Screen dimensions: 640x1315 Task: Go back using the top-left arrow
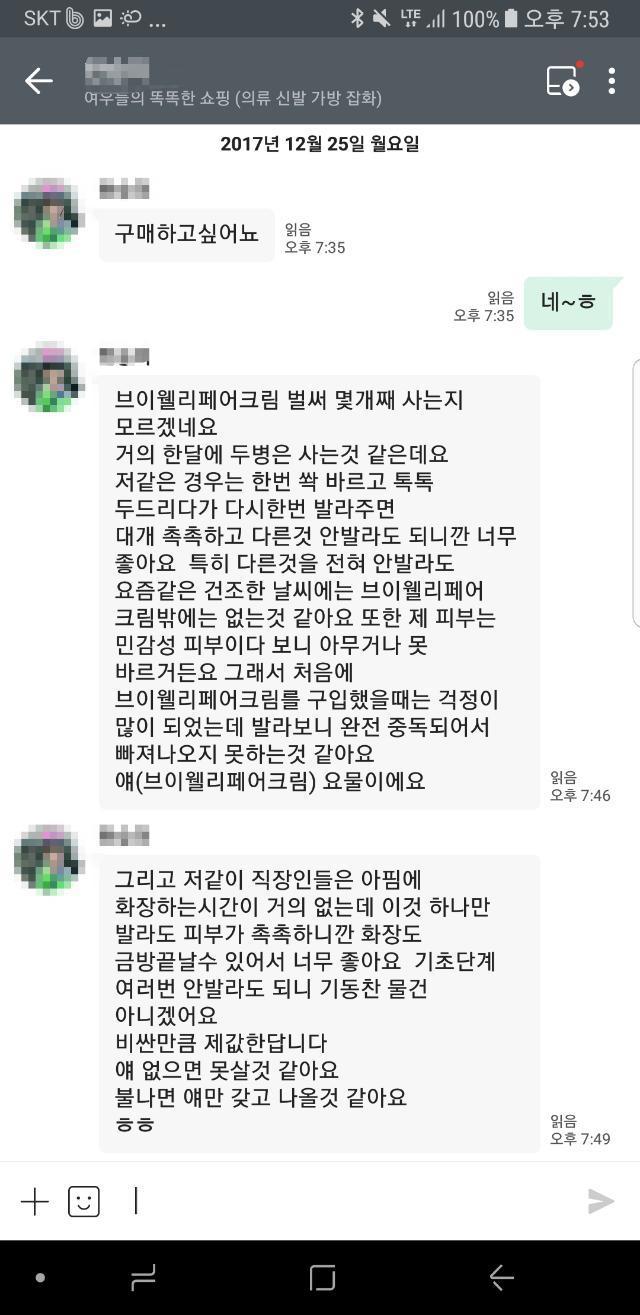coord(38,81)
